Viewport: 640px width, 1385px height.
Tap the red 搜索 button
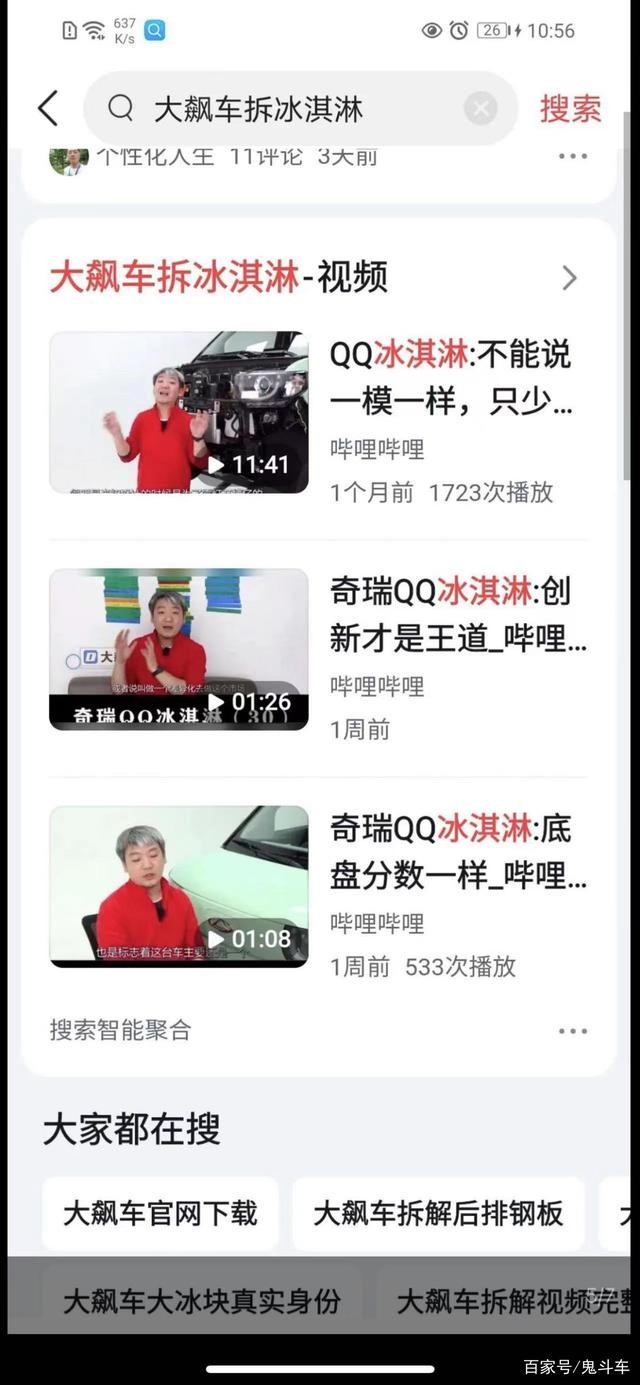pyautogui.click(x=571, y=108)
